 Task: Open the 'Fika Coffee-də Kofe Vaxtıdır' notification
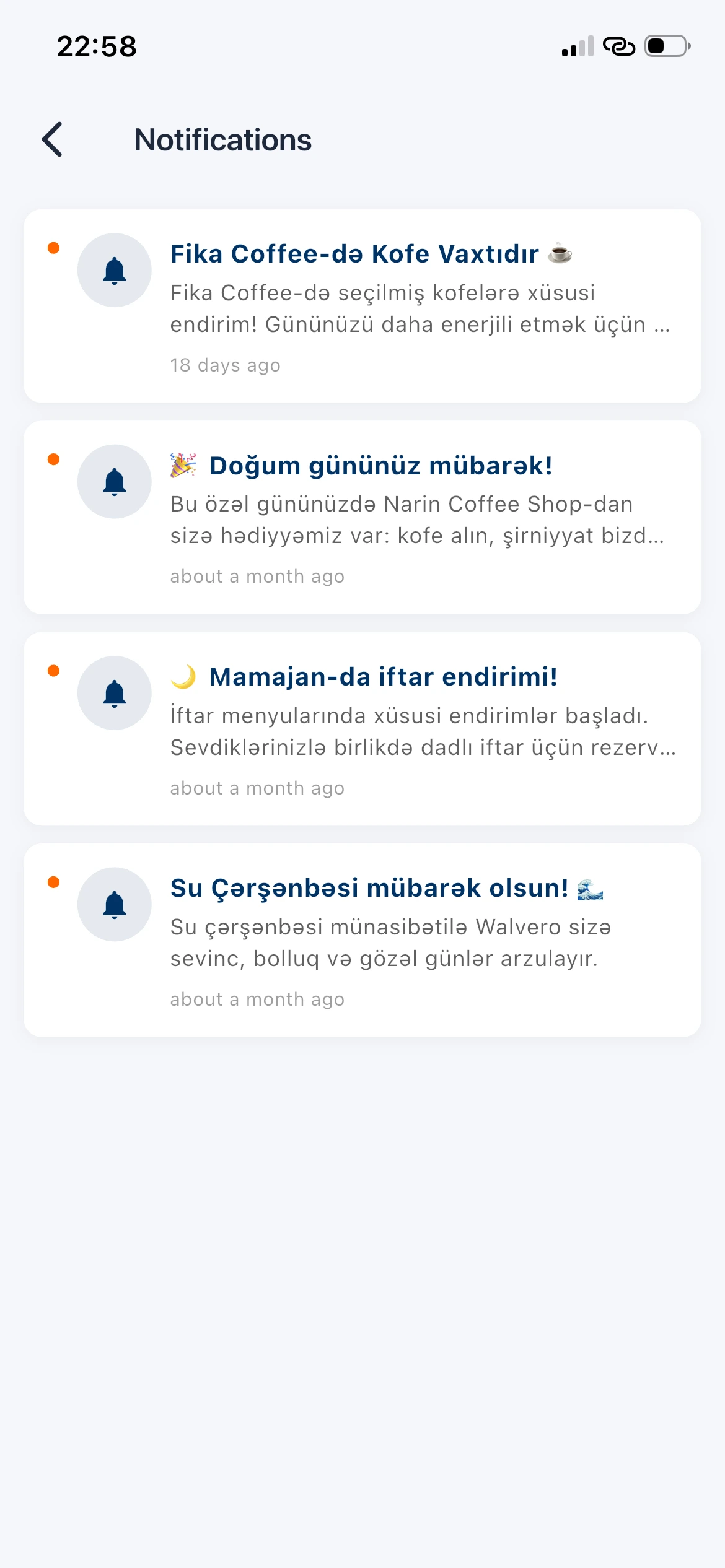pos(362,303)
